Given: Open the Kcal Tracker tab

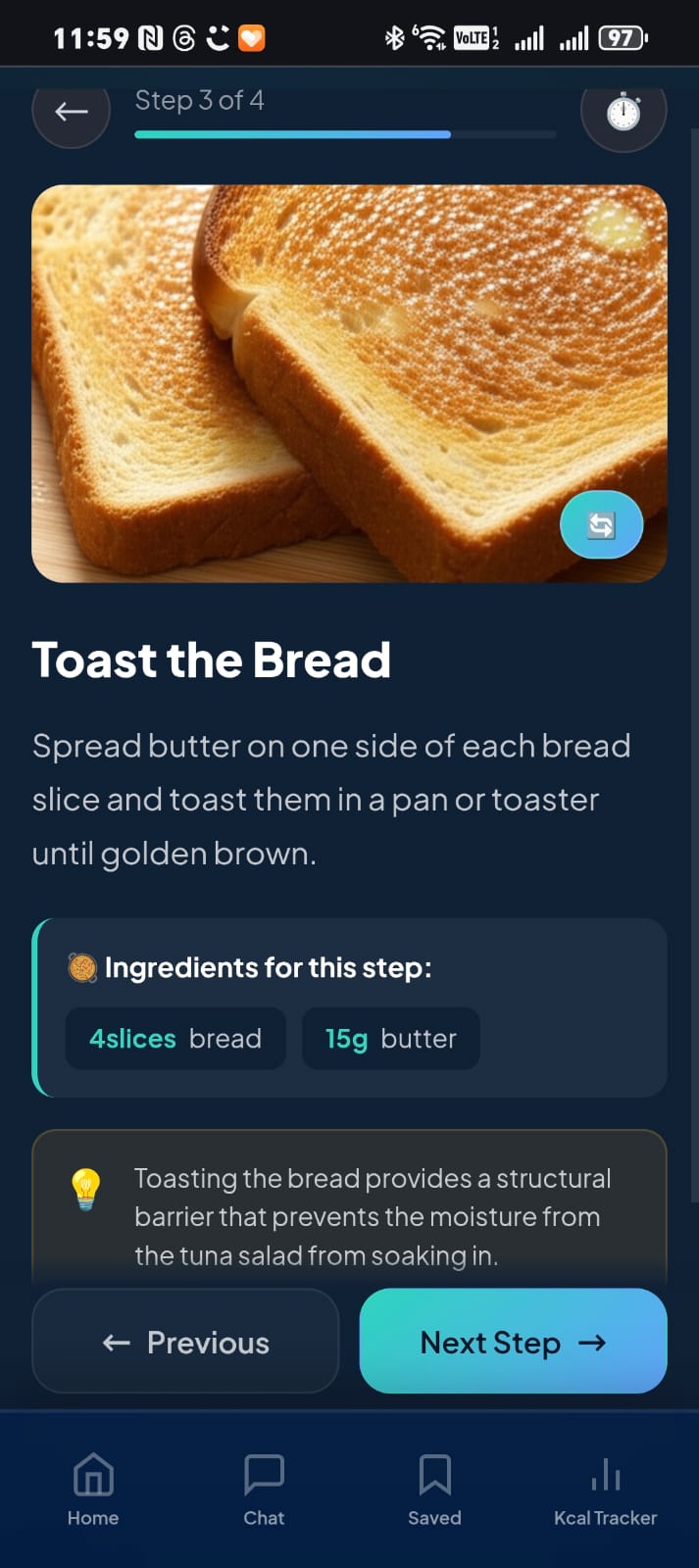Looking at the screenshot, I should pos(605,1490).
